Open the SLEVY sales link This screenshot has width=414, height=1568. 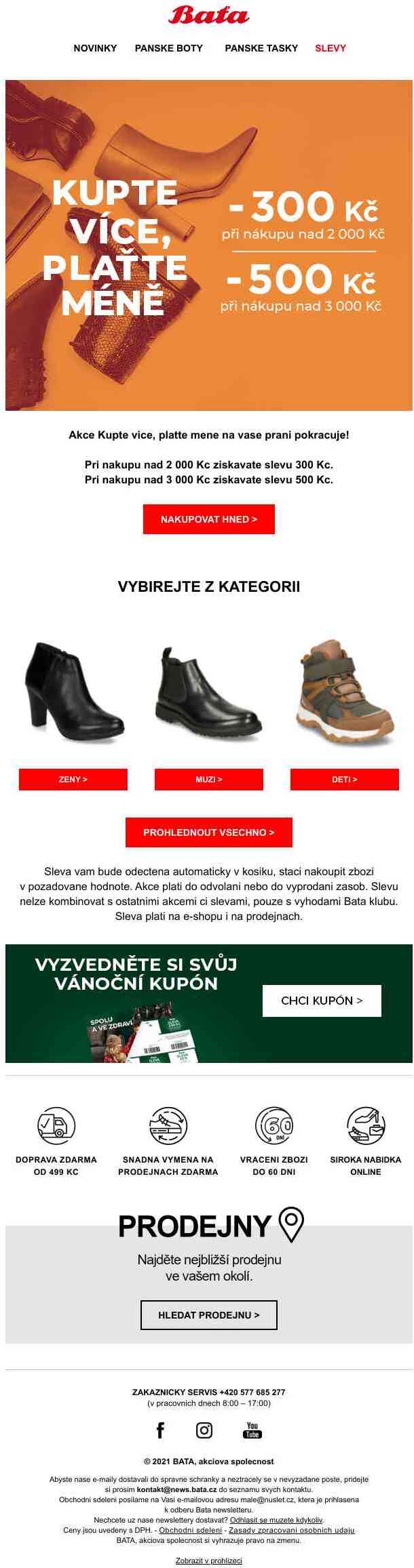tap(330, 48)
